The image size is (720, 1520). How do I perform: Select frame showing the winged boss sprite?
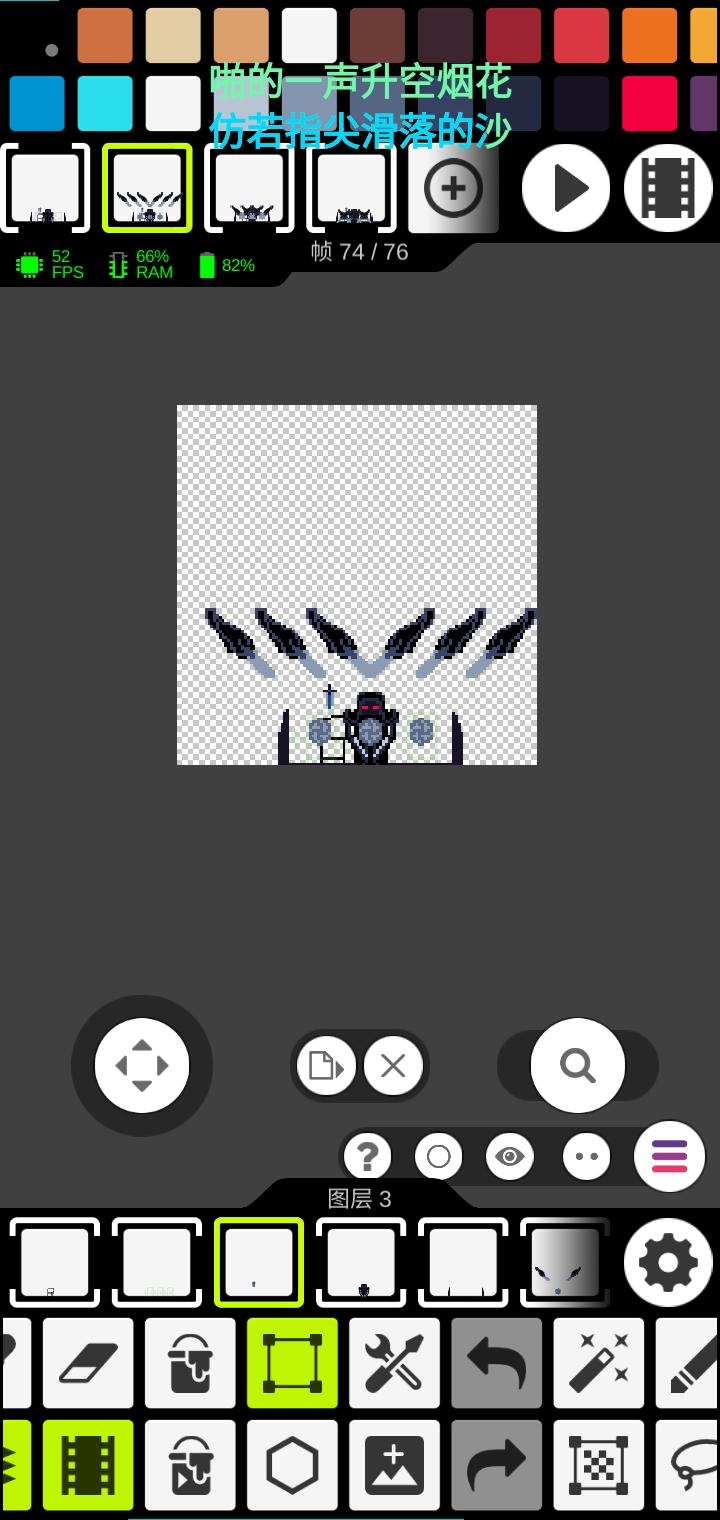pos(148,187)
